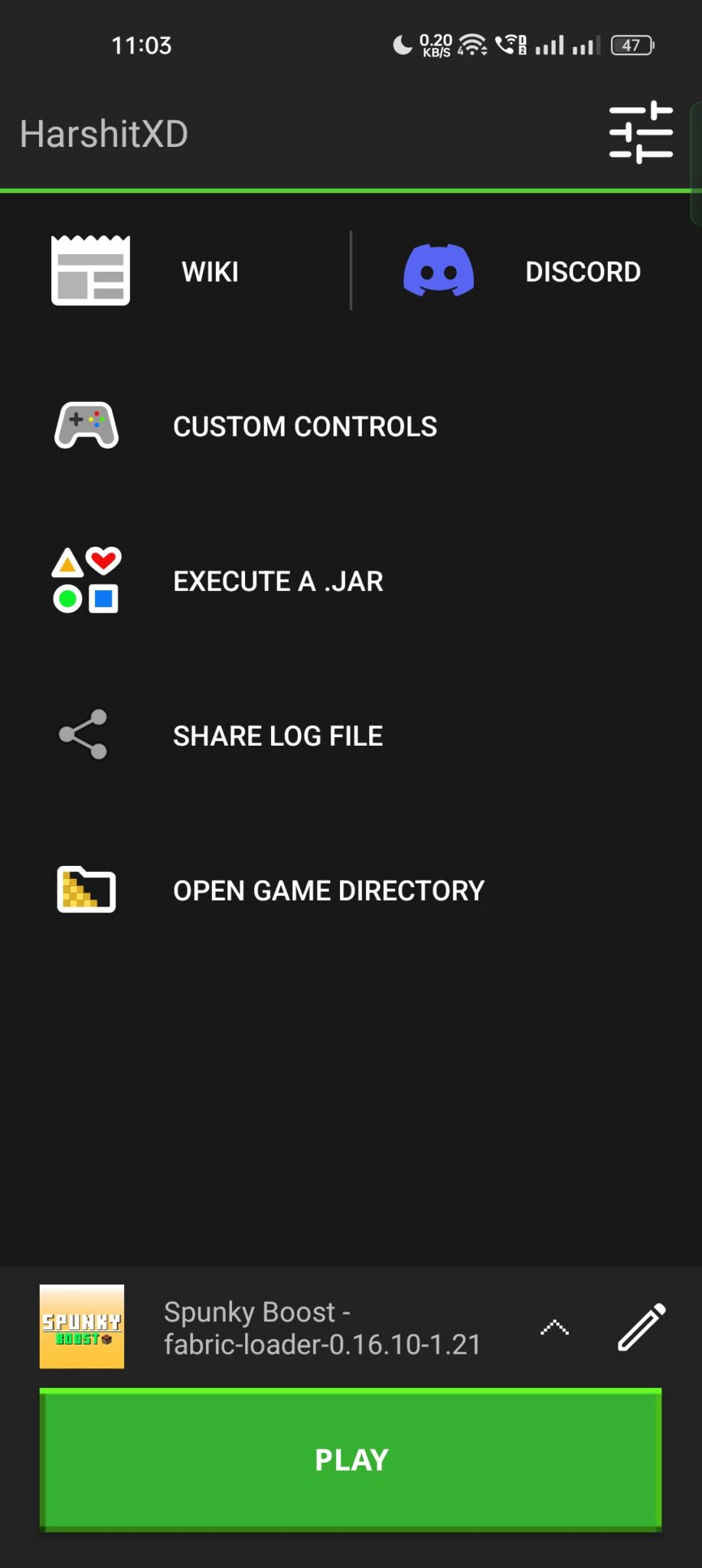Choose OPEN GAME DIRECTORY option
This screenshot has height=1568, width=702.
coord(328,890)
